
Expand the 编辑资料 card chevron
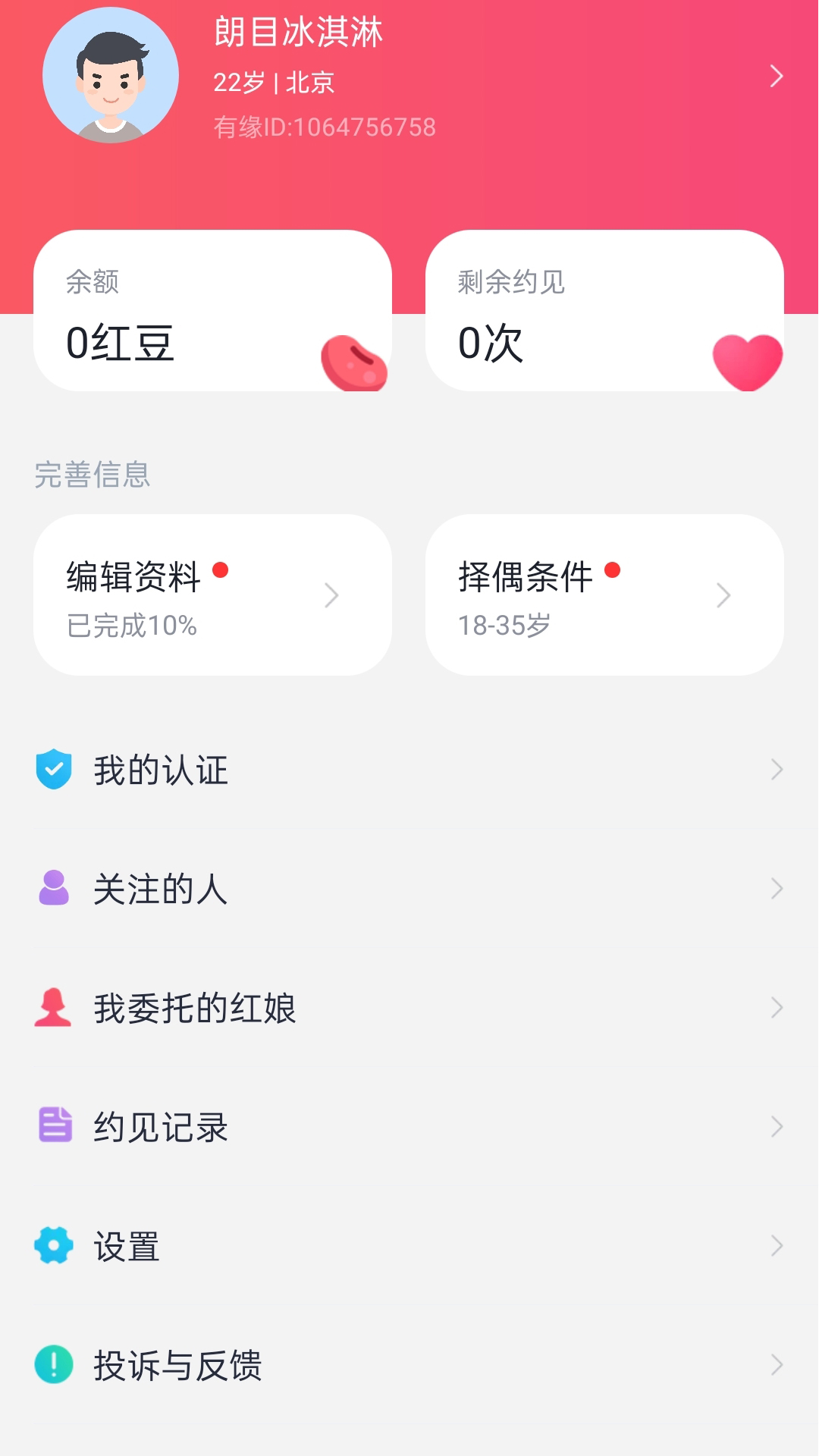tap(332, 596)
